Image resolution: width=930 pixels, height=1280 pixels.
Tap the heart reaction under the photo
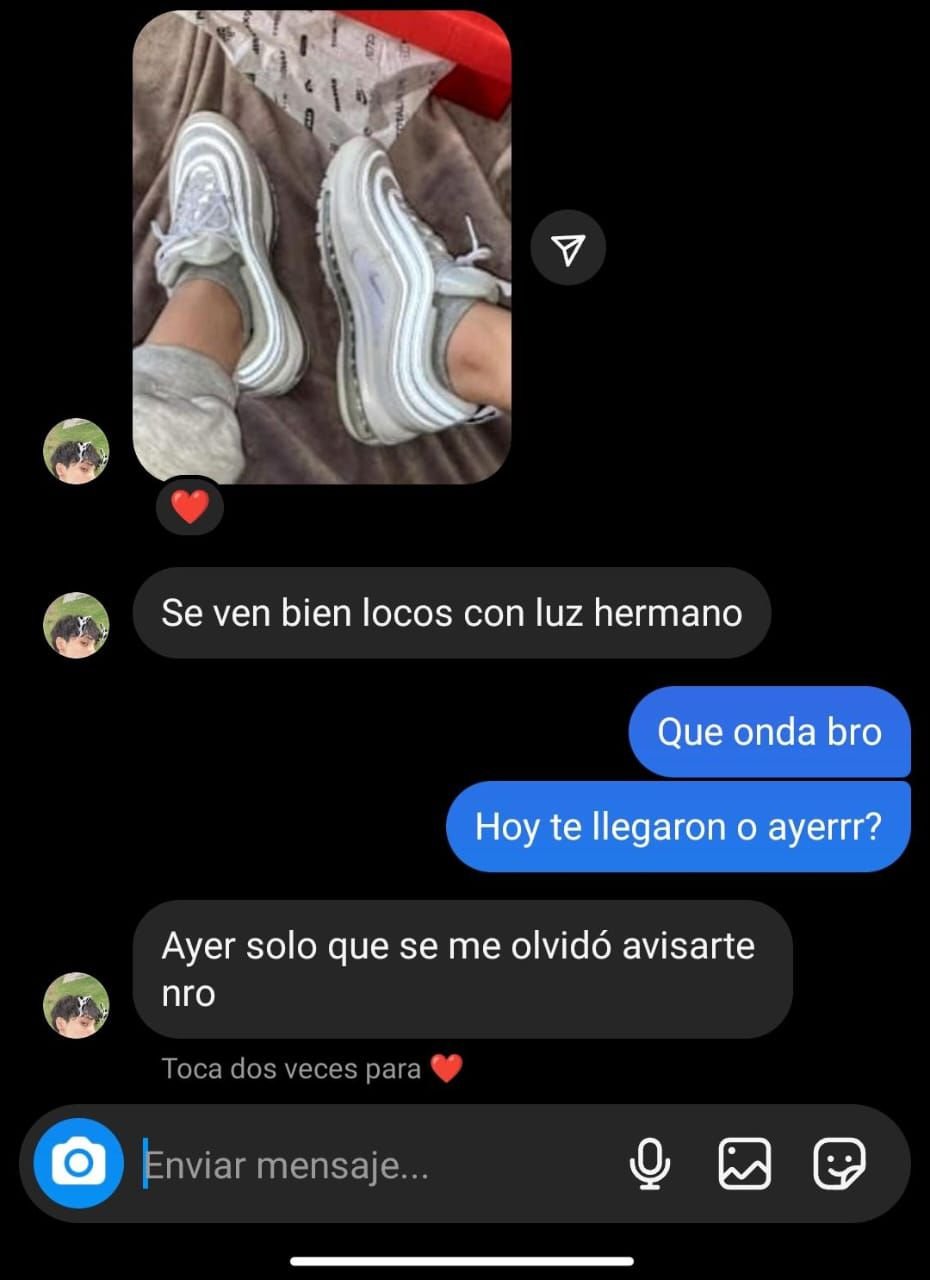pos(190,507)
